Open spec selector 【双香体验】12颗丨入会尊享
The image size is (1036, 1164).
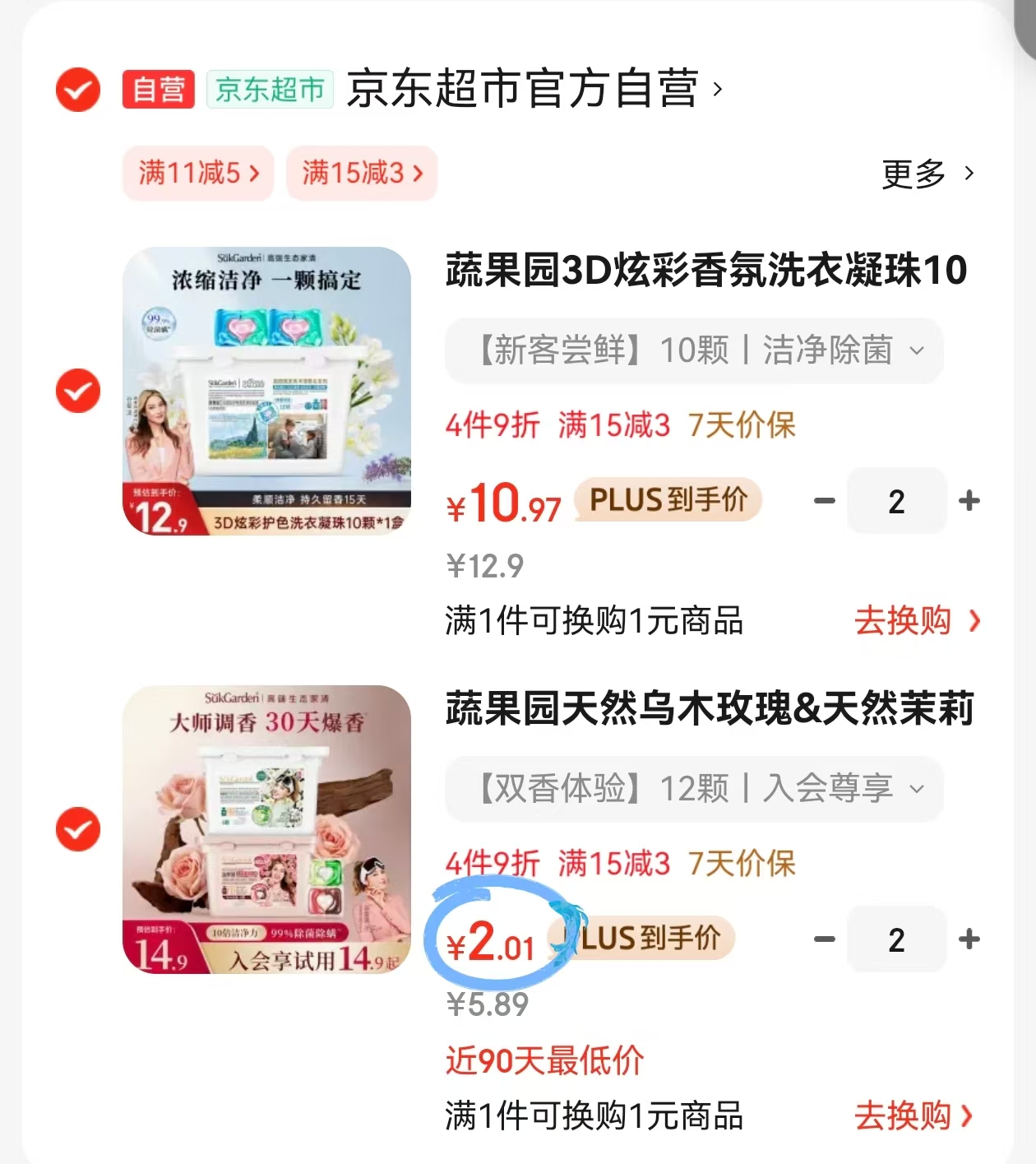tap(695, 790)
